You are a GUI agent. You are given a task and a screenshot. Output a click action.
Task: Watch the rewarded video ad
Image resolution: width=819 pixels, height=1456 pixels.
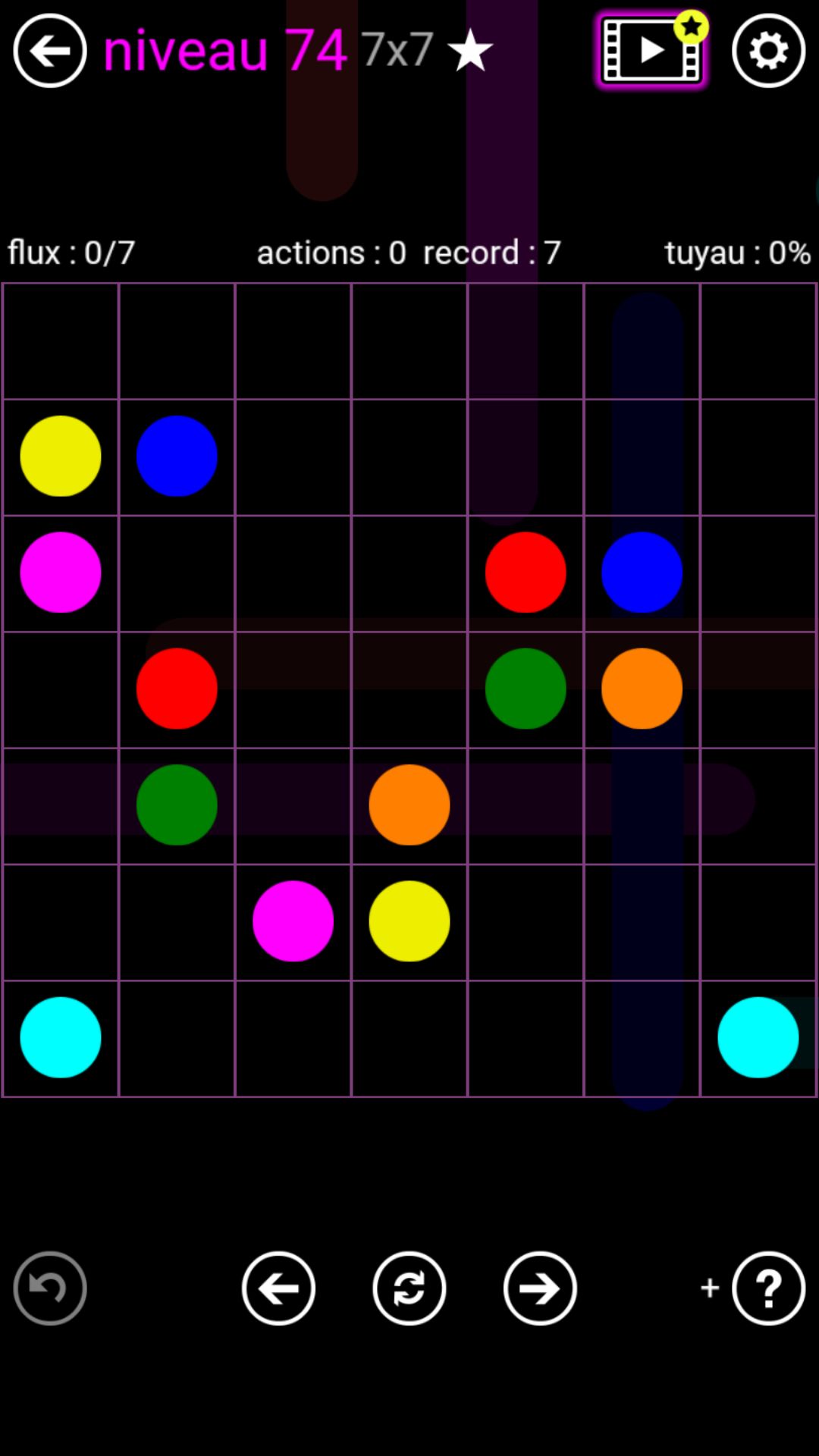tap(651, 51)
